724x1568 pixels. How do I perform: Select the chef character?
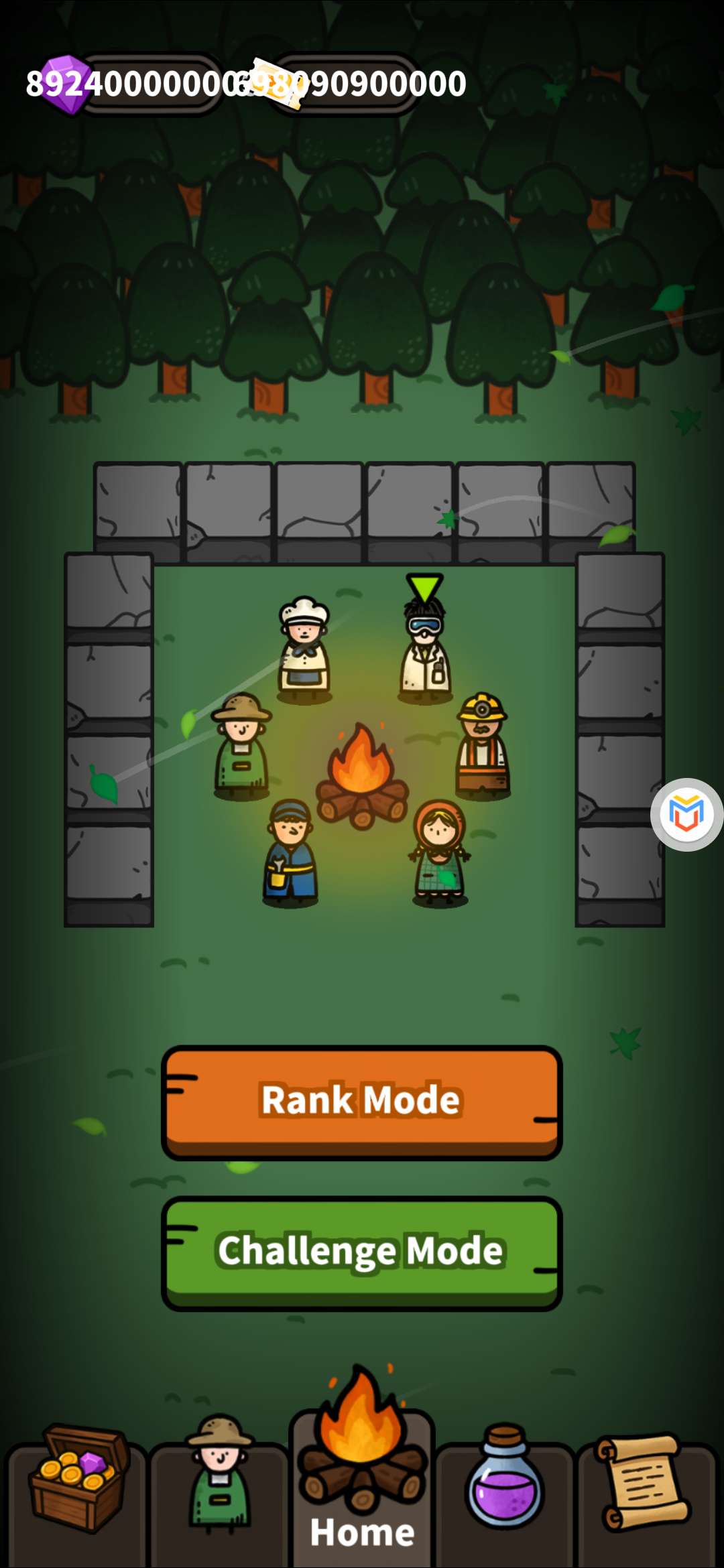click(x=304, y=650)
